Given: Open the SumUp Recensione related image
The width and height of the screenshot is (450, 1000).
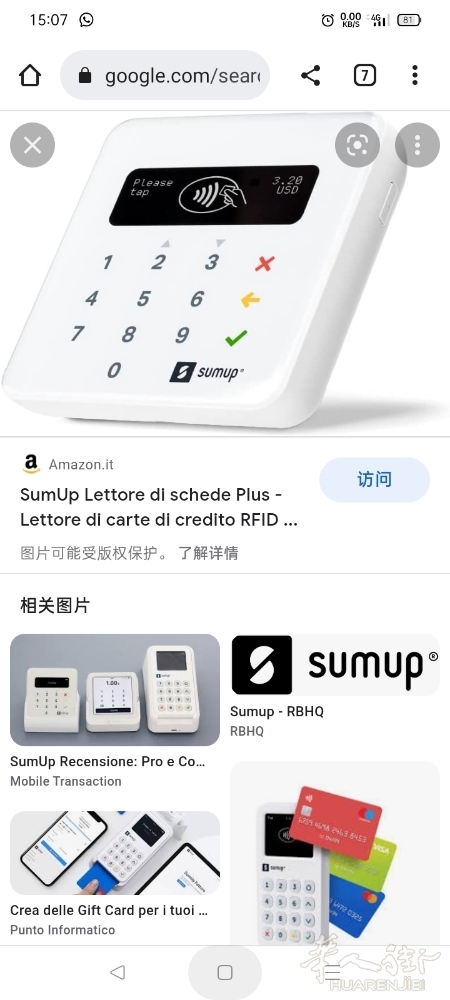Looking at the screenshot, I should 115,690.
